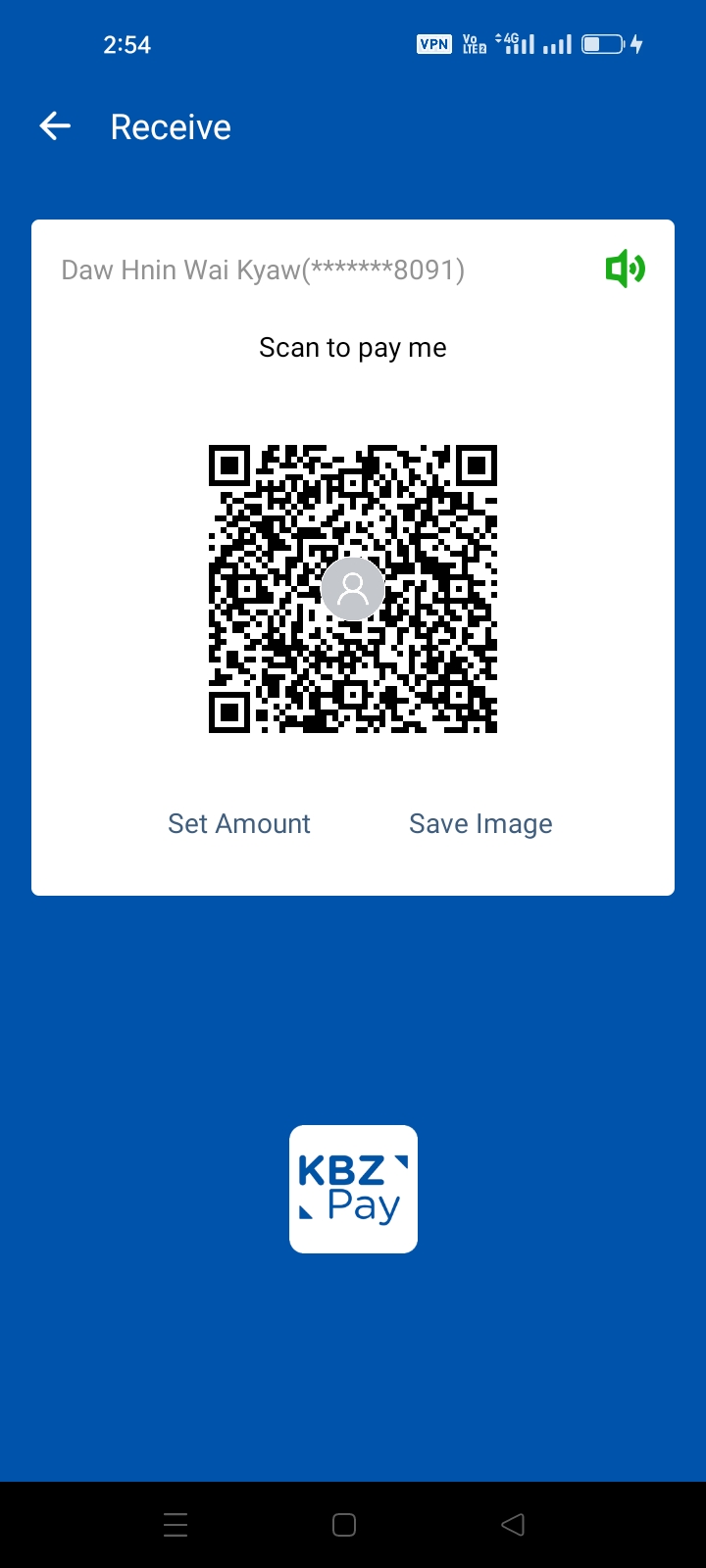
Task: Tap Set Amount
Action: pyautogui.click(x=238, y=823)
